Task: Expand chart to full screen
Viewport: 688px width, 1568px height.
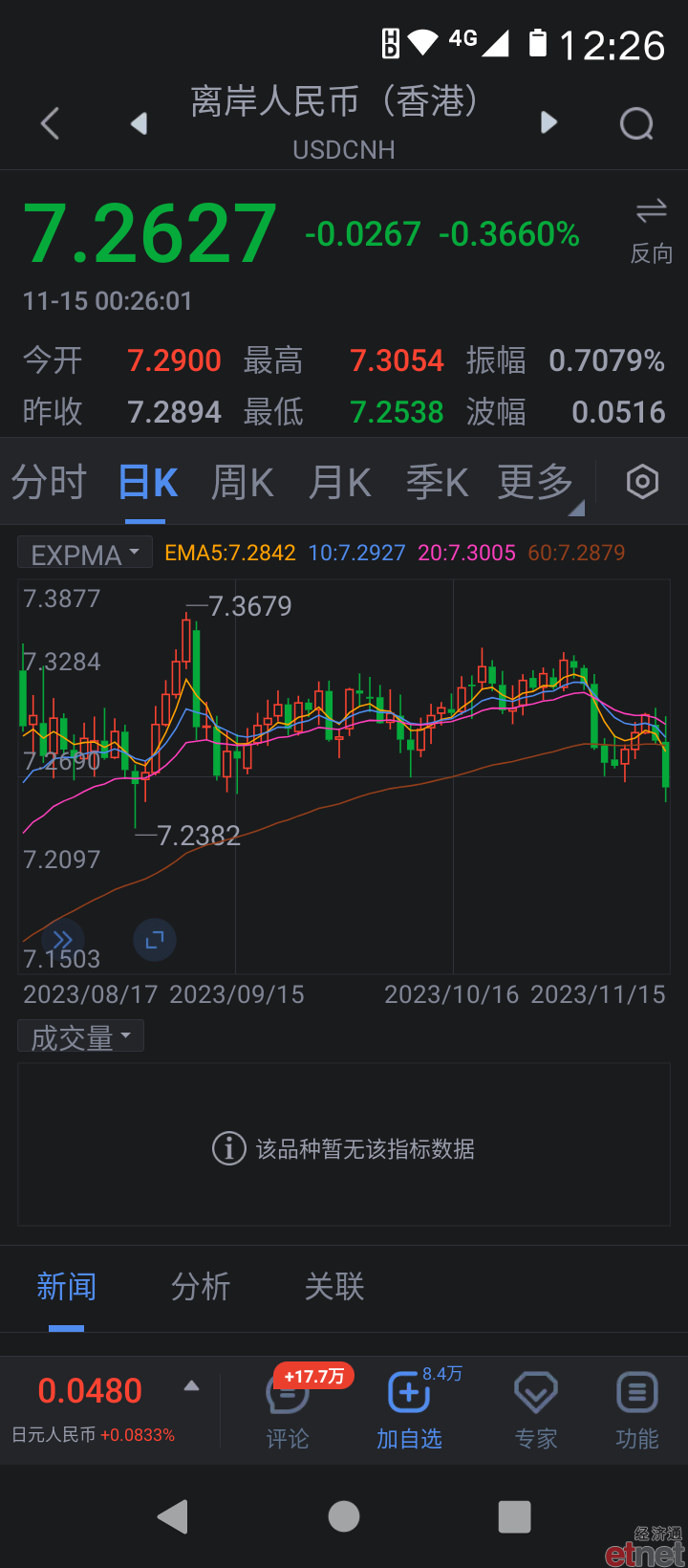Action: coord(155,941)
